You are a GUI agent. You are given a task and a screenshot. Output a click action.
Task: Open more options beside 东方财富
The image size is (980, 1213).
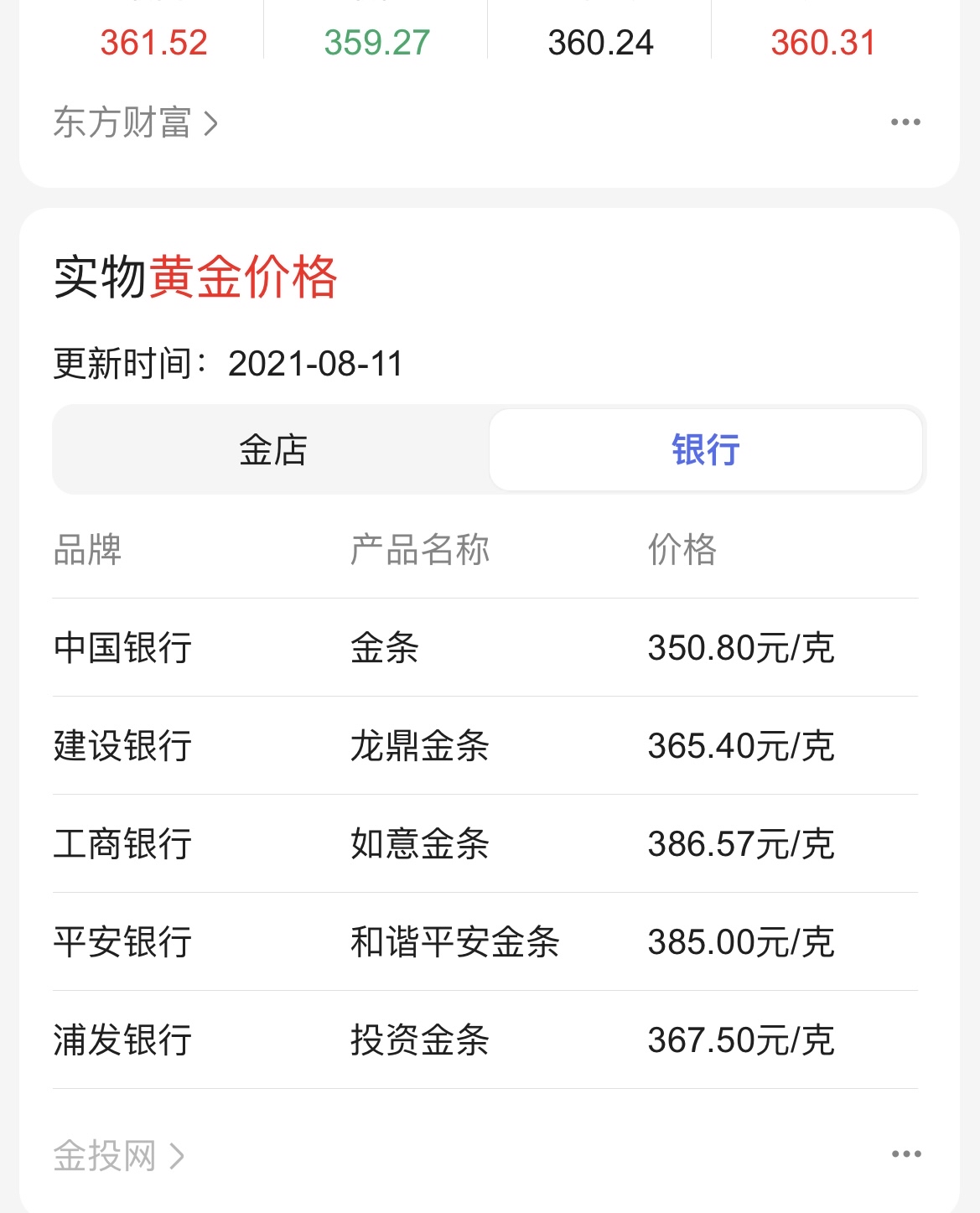(x=905, y=122)
